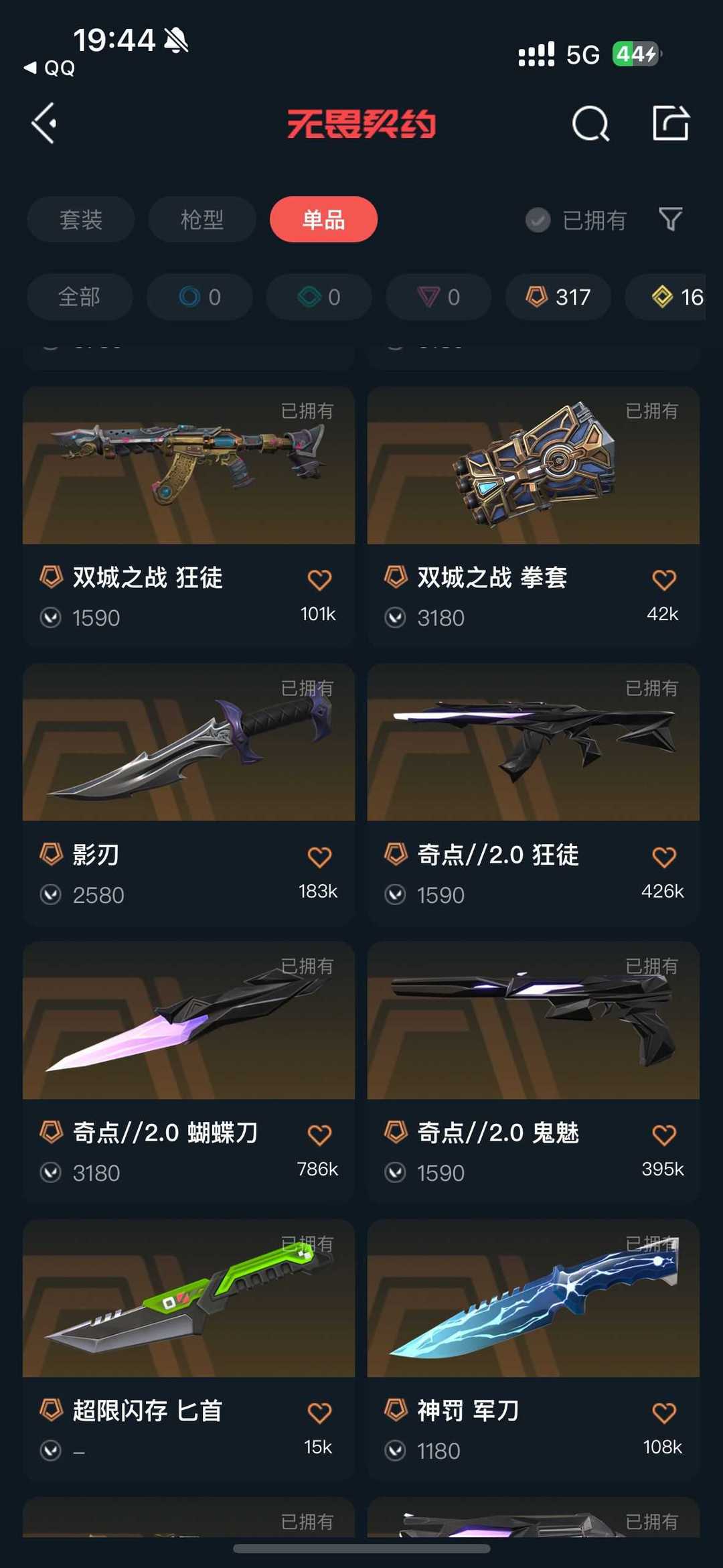This screenshot has width=723, height=1568.
Task: Open the 神罚 军刀 card
Action: coord(534,1350)
